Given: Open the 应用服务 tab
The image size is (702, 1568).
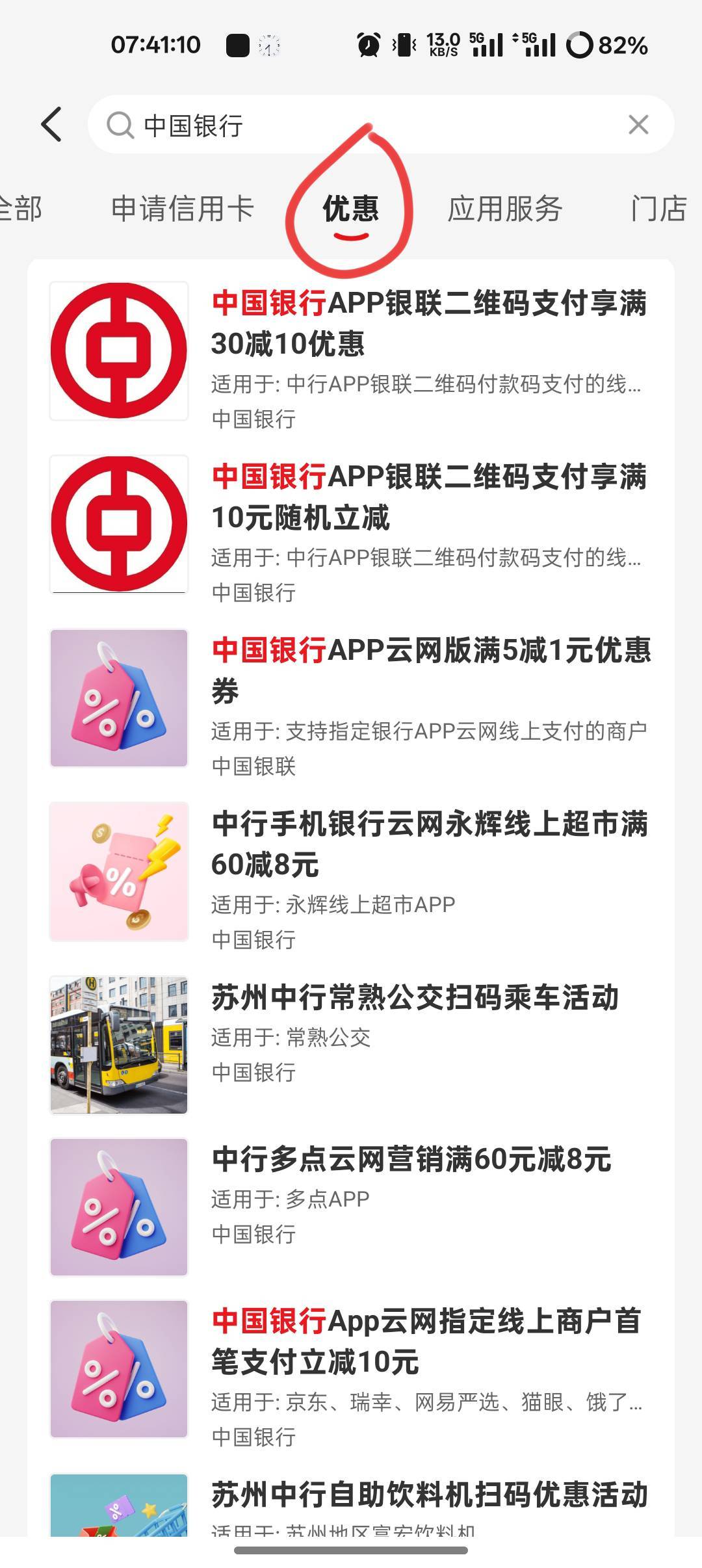Looking at the screenshot, I should pos(504,209).
